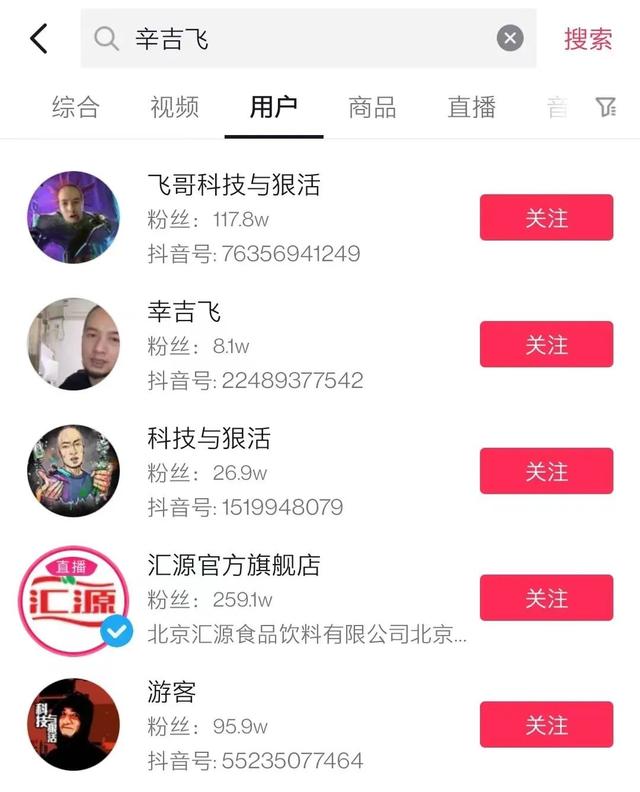Clear the search text 辛吉飞

click(x=510, y=39)
